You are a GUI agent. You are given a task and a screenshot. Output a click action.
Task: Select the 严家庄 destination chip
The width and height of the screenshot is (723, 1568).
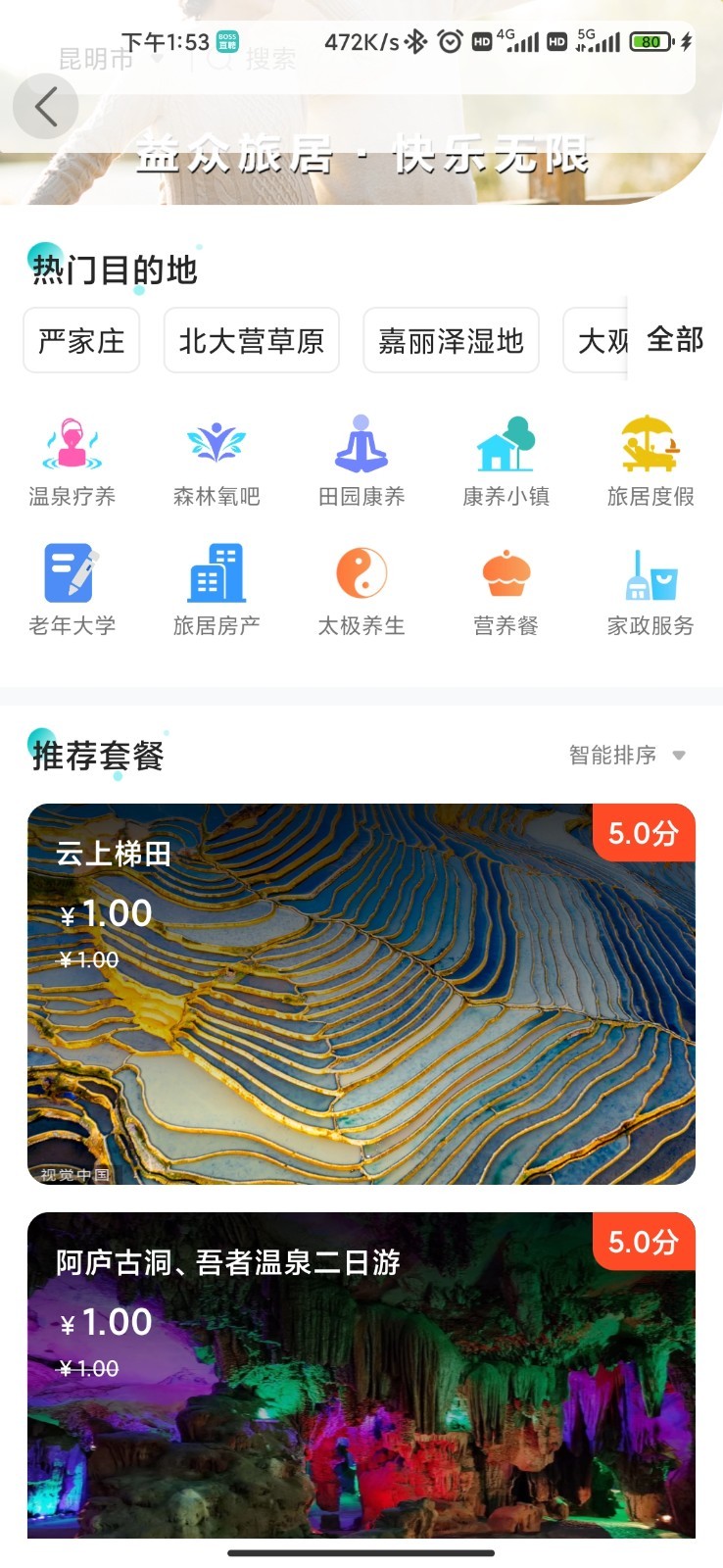pos(81,340)
